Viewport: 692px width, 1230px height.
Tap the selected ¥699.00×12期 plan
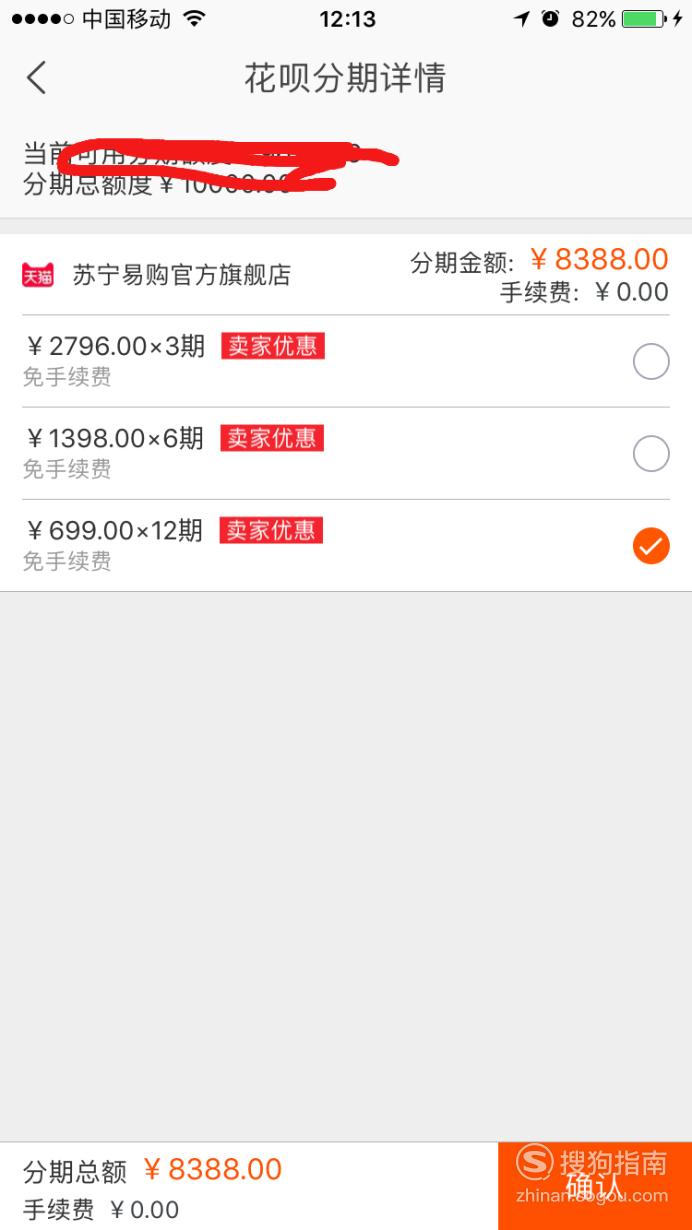(x=346, y=545)
